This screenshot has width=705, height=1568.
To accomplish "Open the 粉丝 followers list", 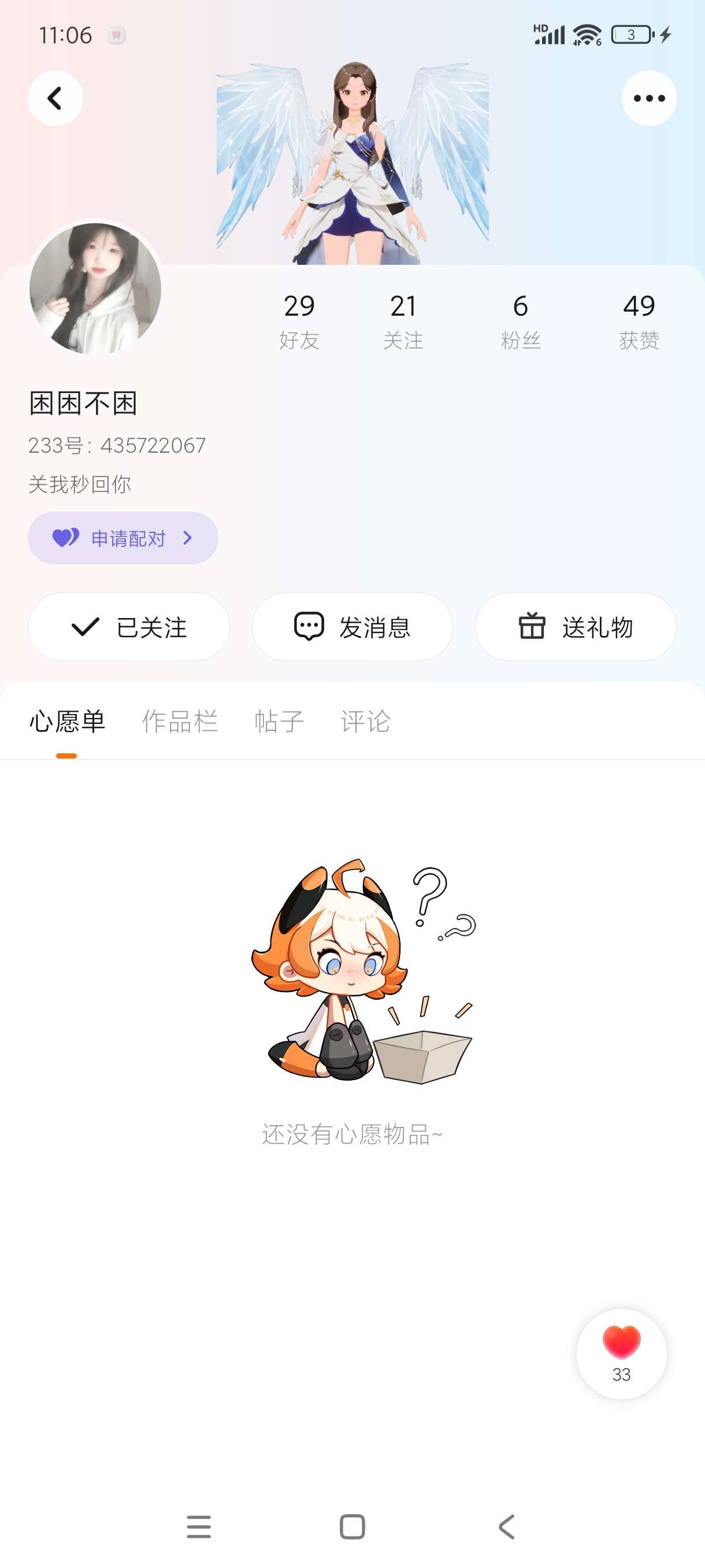I will pyautogui.click(x=521, y=321).
